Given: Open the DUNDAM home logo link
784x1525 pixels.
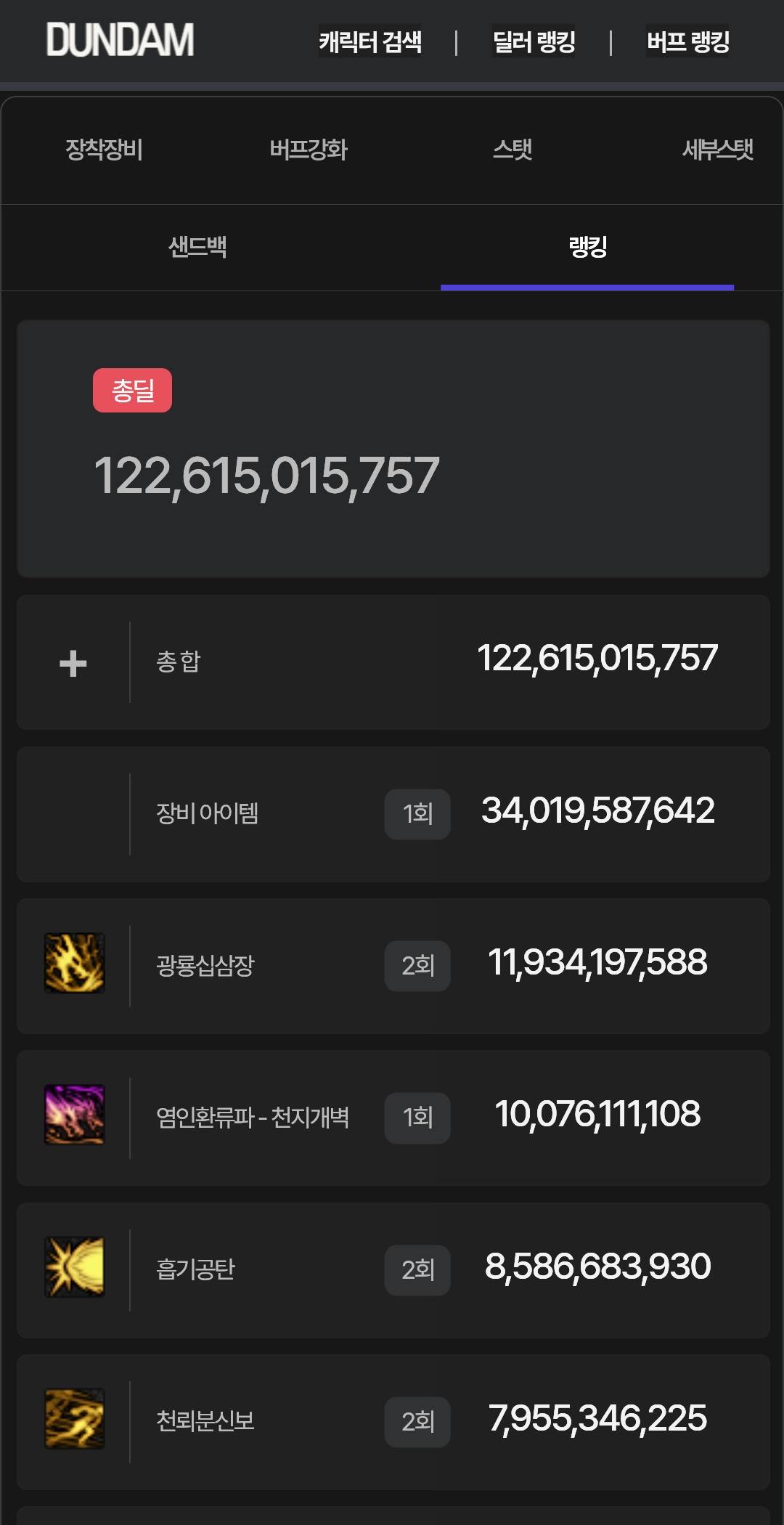Looking at the screenshot, I should coord(120,40).
